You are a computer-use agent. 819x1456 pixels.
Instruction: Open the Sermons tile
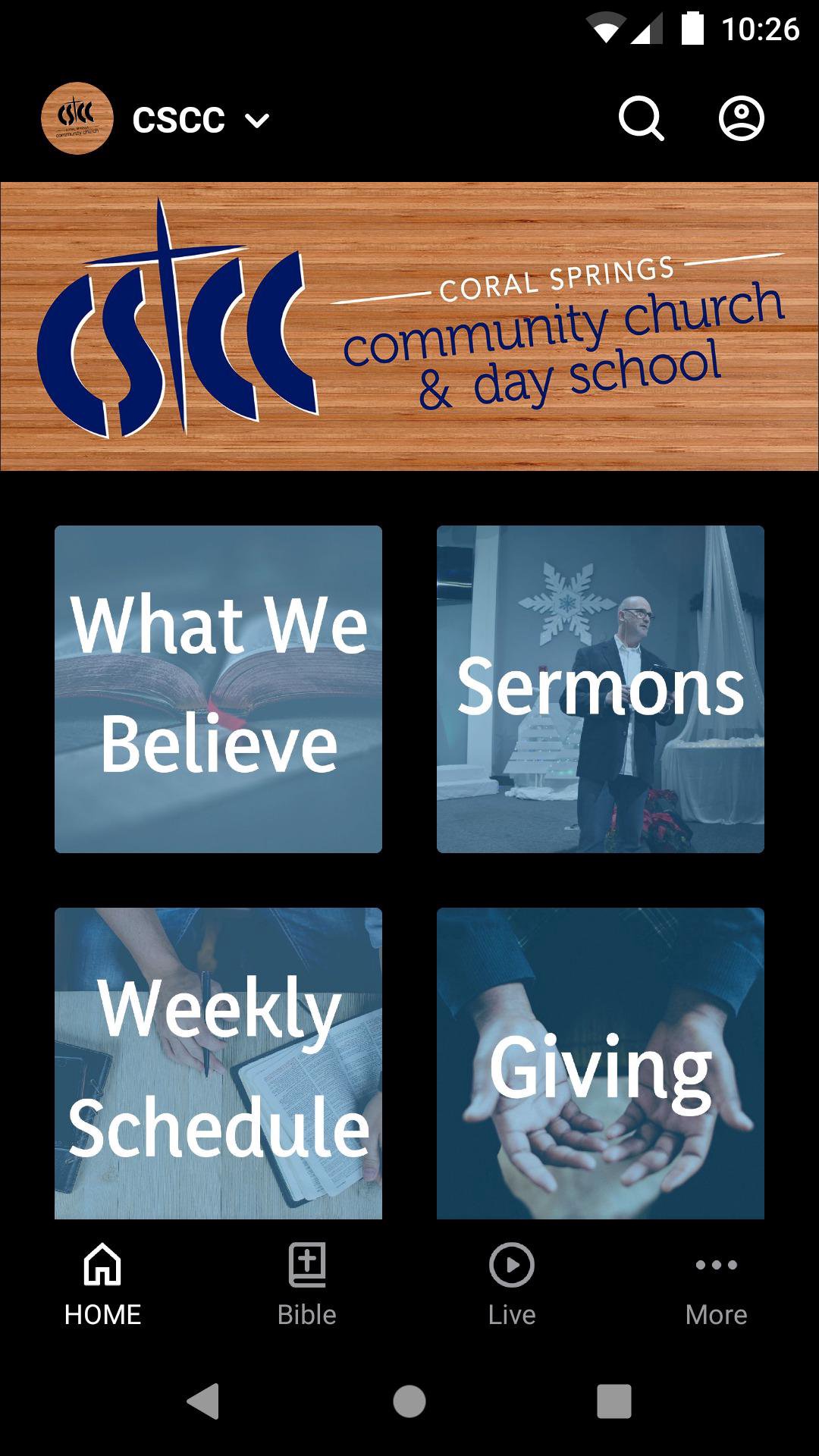(600, 689)
